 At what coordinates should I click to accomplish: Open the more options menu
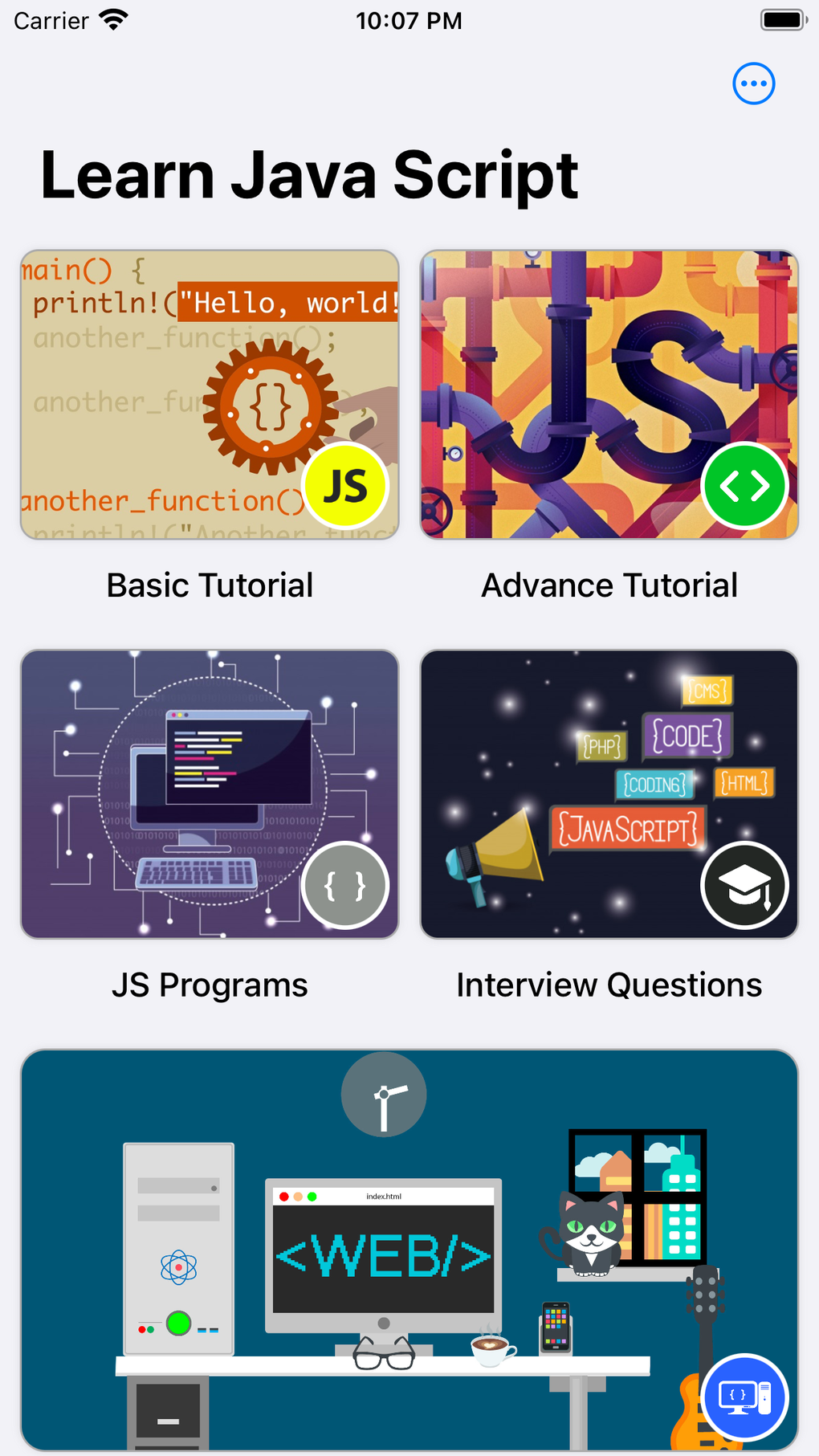pos(753,84)
